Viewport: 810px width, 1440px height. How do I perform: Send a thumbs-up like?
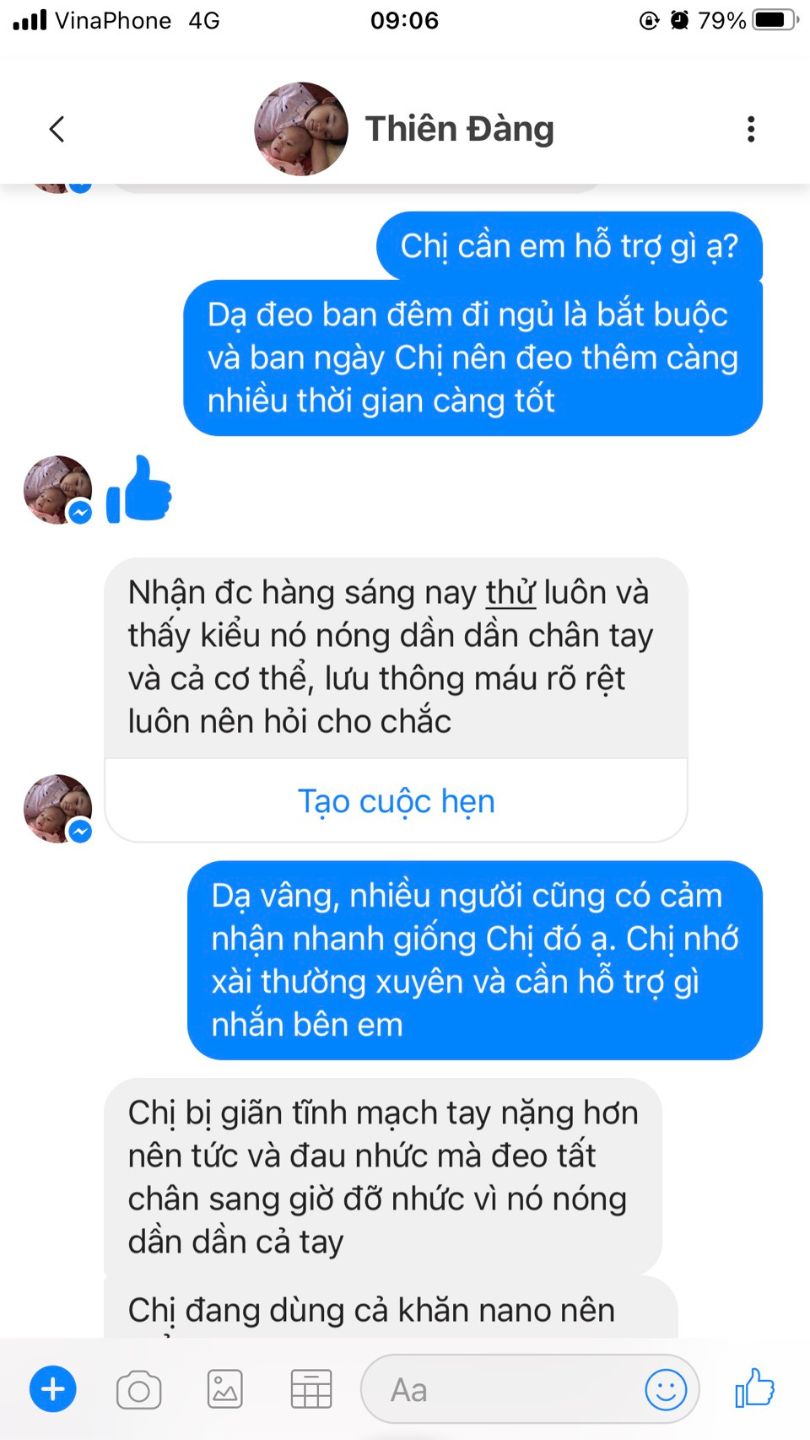click(x=755, y=1389)
